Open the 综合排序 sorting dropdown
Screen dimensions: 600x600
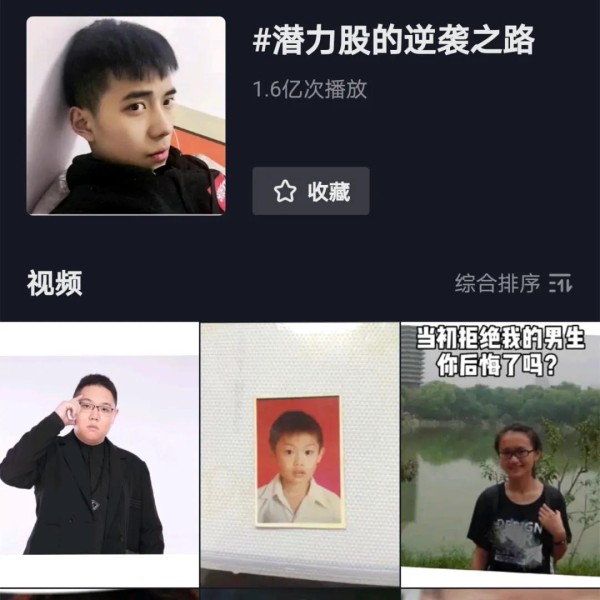513,283
